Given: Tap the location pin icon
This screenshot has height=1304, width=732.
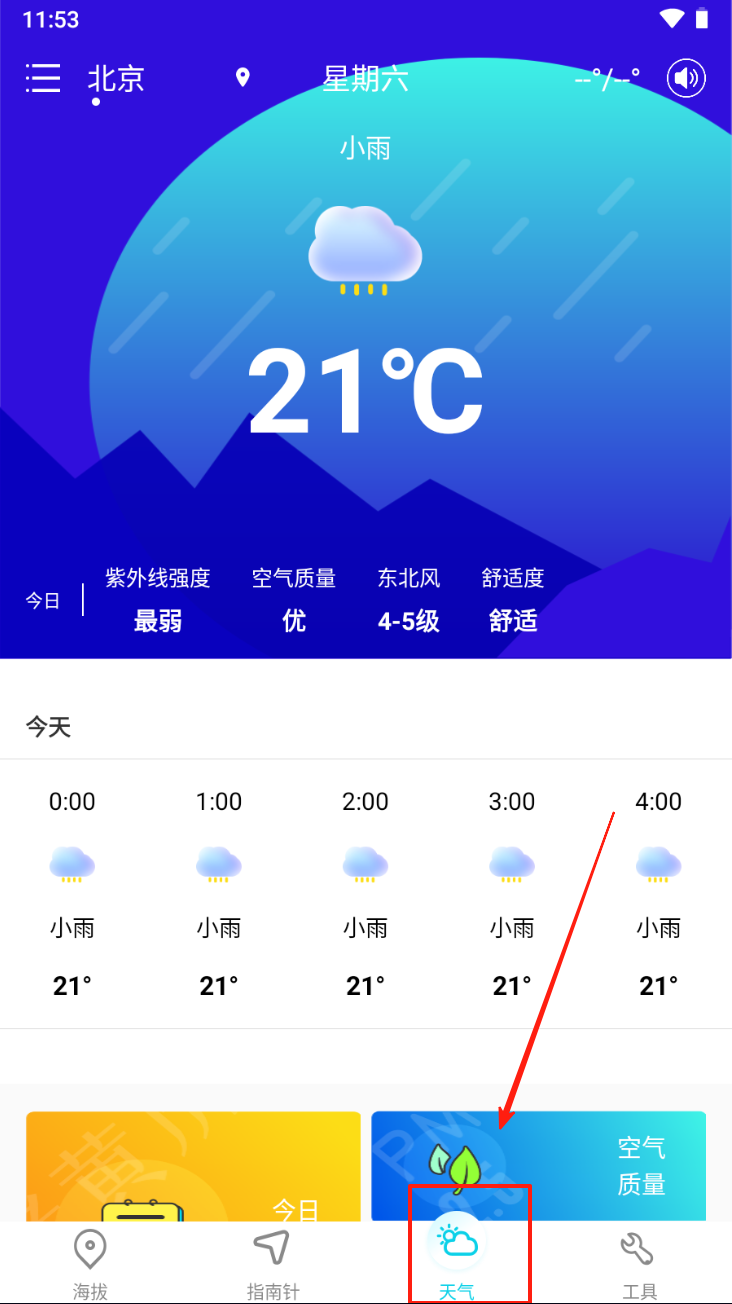Looking at the screenshot, I should (242, 78).
